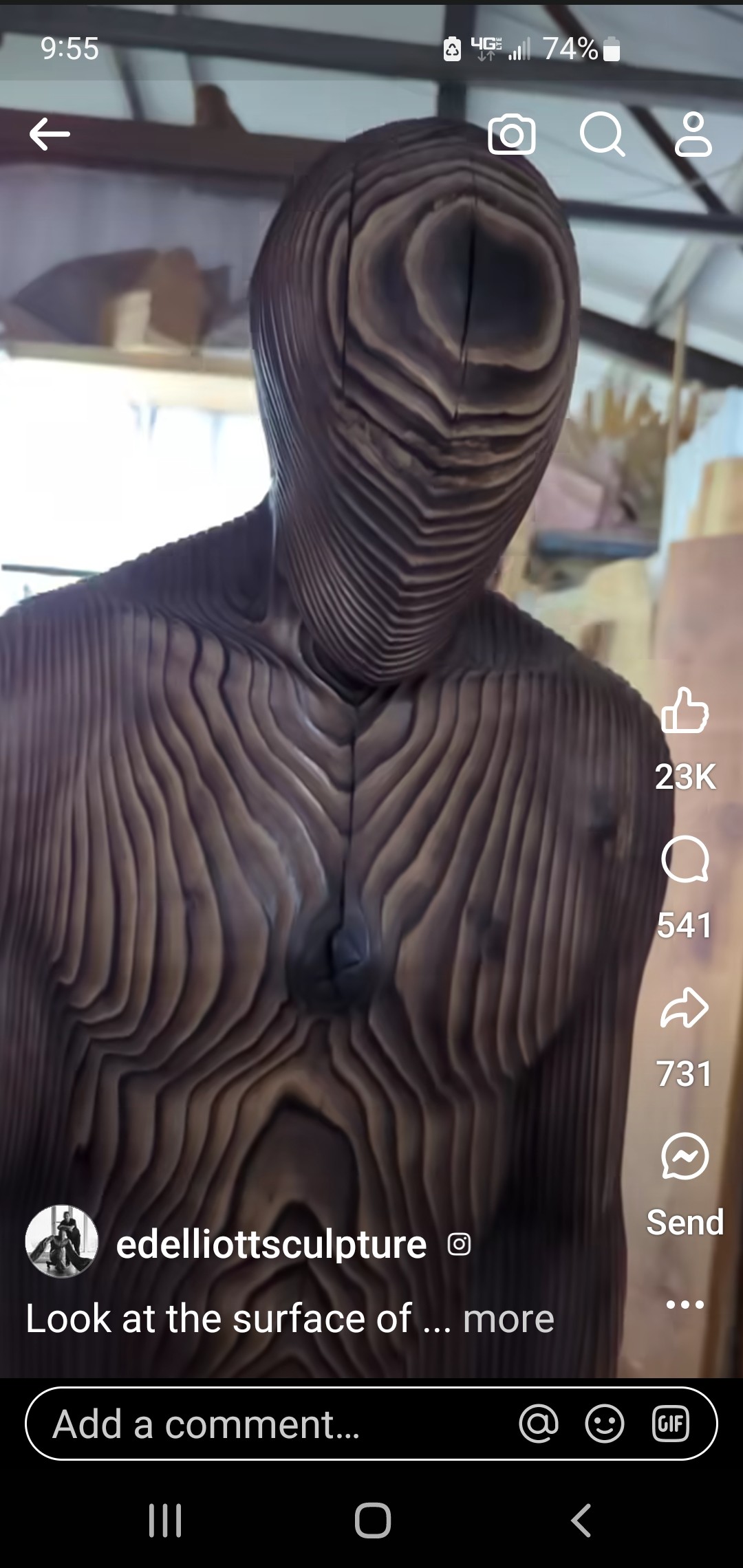Mention someone with the @ icon

click(x=539, y=1424)
